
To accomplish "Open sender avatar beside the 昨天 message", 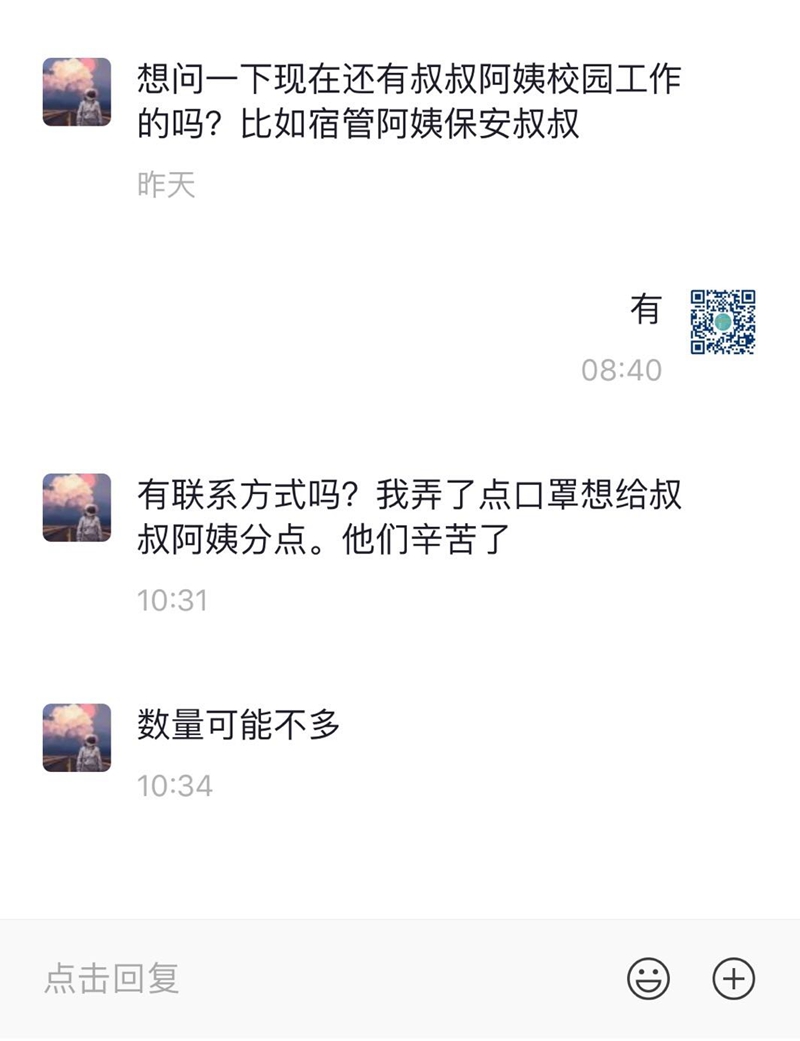I will click(77, 92).
